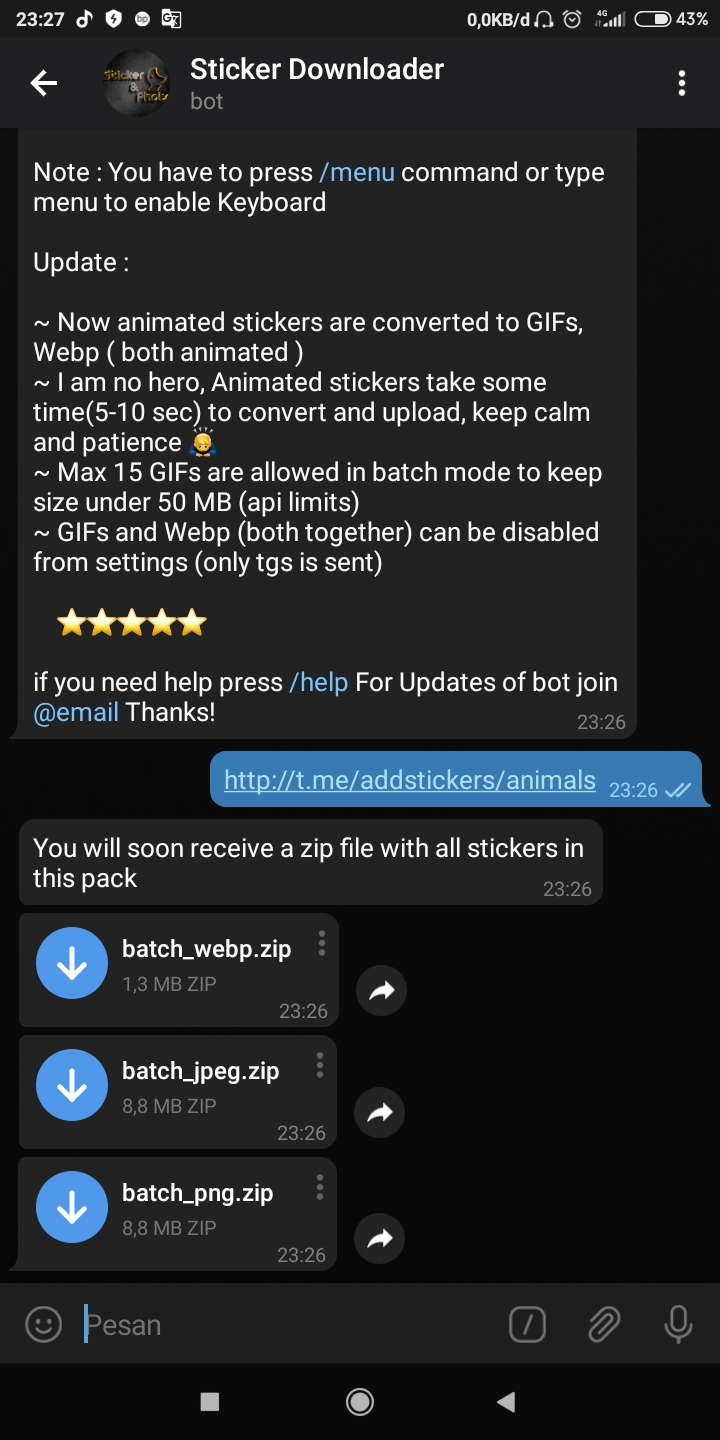
Task: Go back from Sticker Downloader chat
Action: coord(44,84)
